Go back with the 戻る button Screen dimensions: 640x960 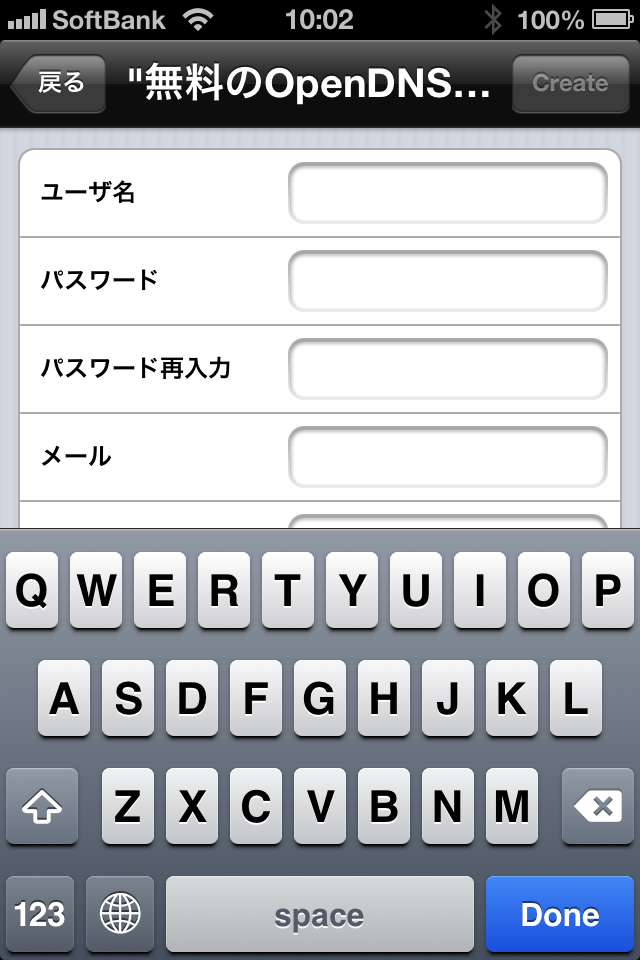pos(59,84)
